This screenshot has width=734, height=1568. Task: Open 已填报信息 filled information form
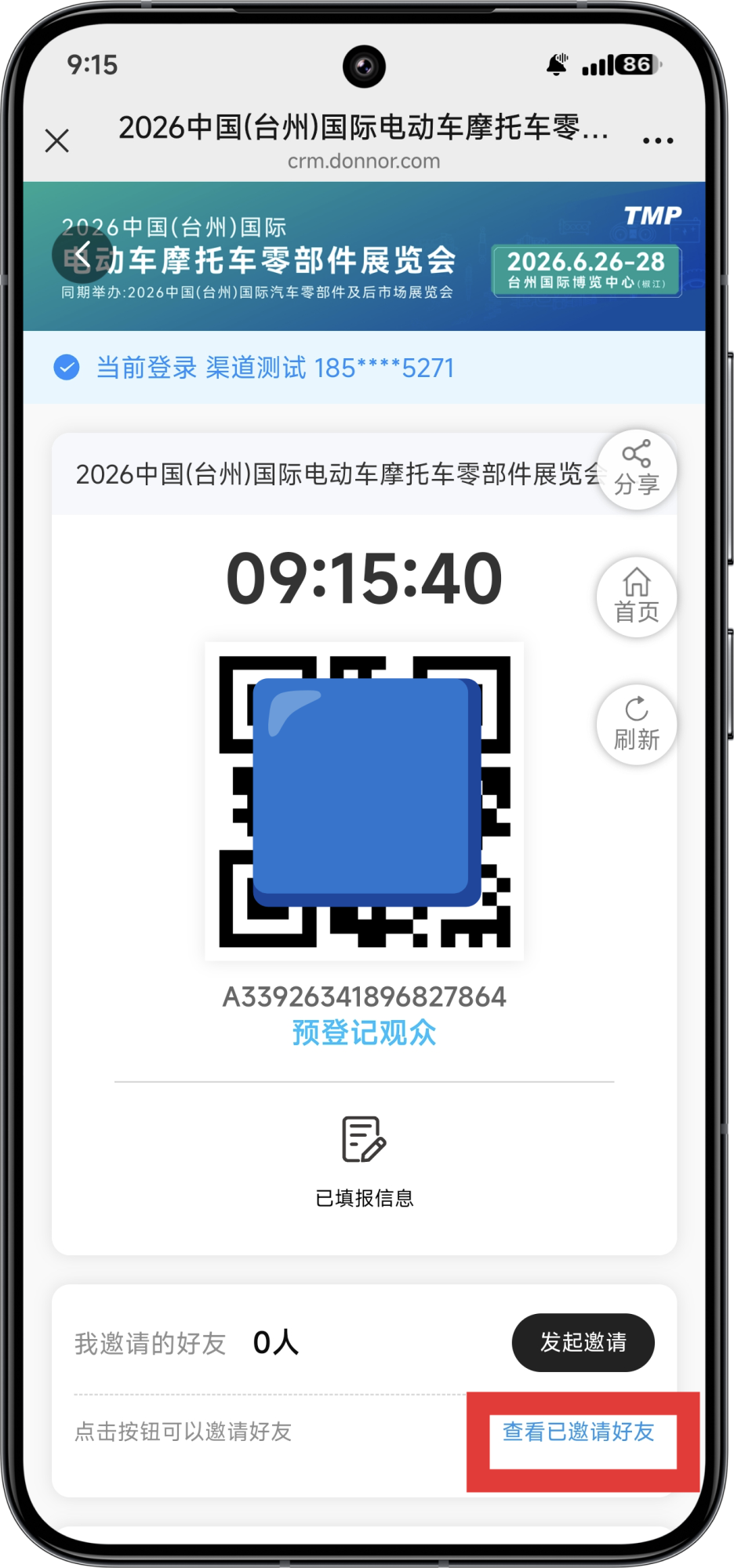pyautogui.click(x=364, y=1160)
